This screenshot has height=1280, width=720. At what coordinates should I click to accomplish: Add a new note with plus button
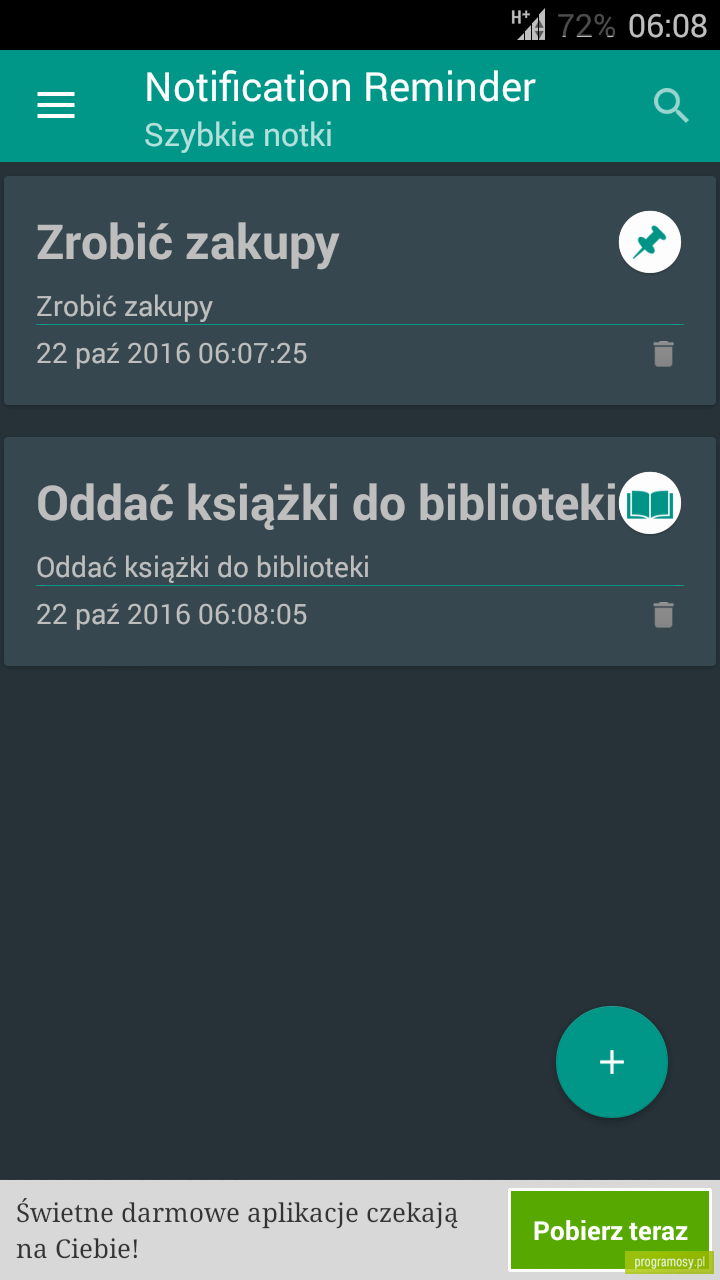[612, 1062]
